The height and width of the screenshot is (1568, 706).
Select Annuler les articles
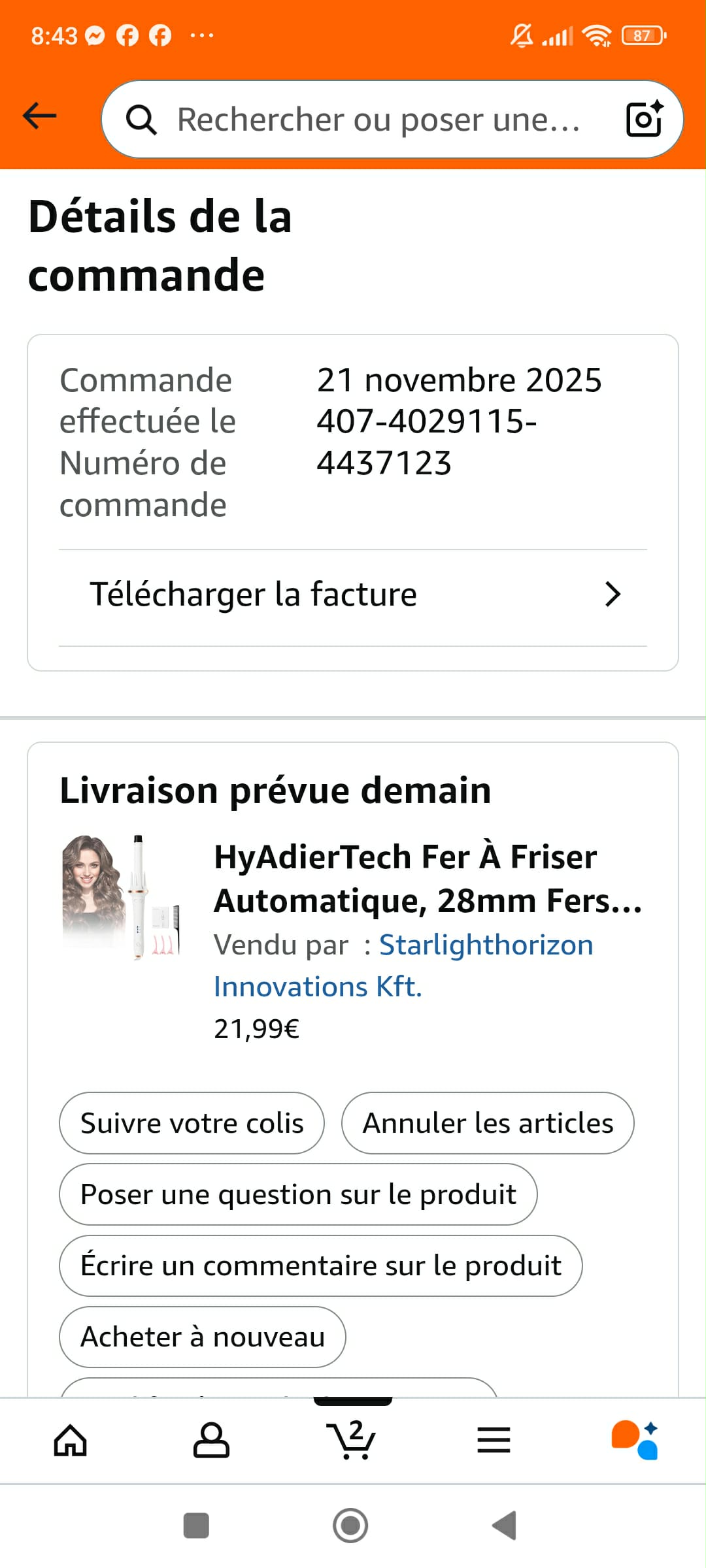click(488, 1123)
